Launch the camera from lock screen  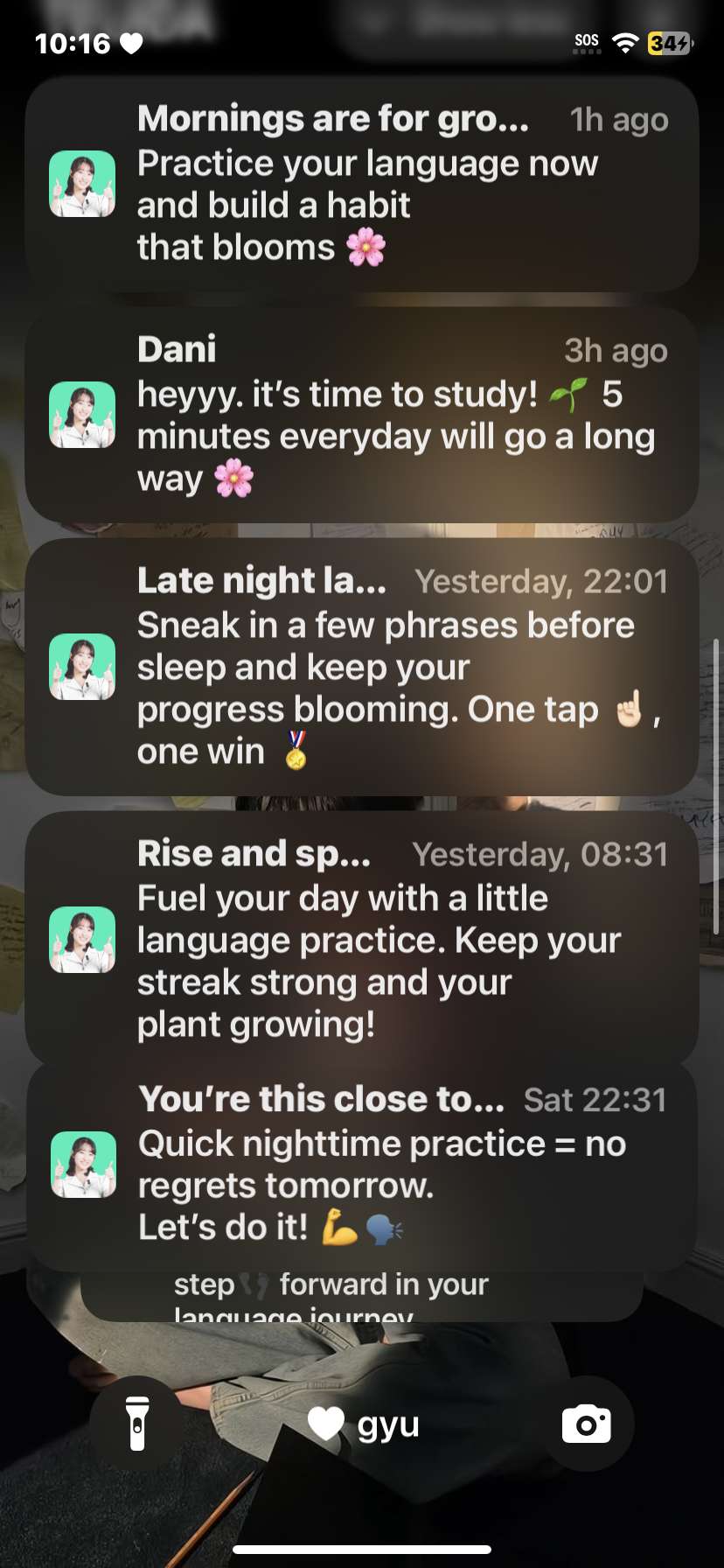[x=587, y=1424]
